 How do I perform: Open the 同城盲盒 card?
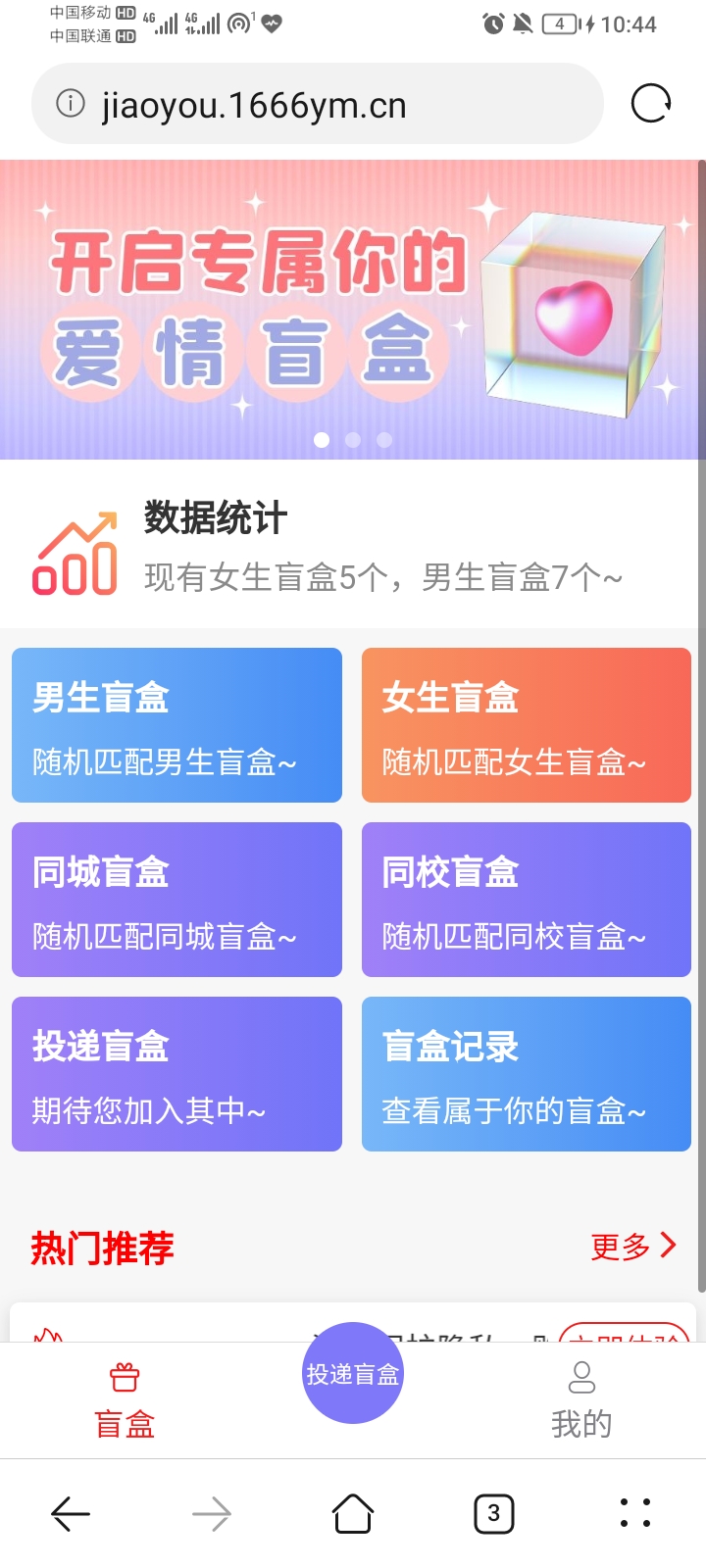pos(176,900)
